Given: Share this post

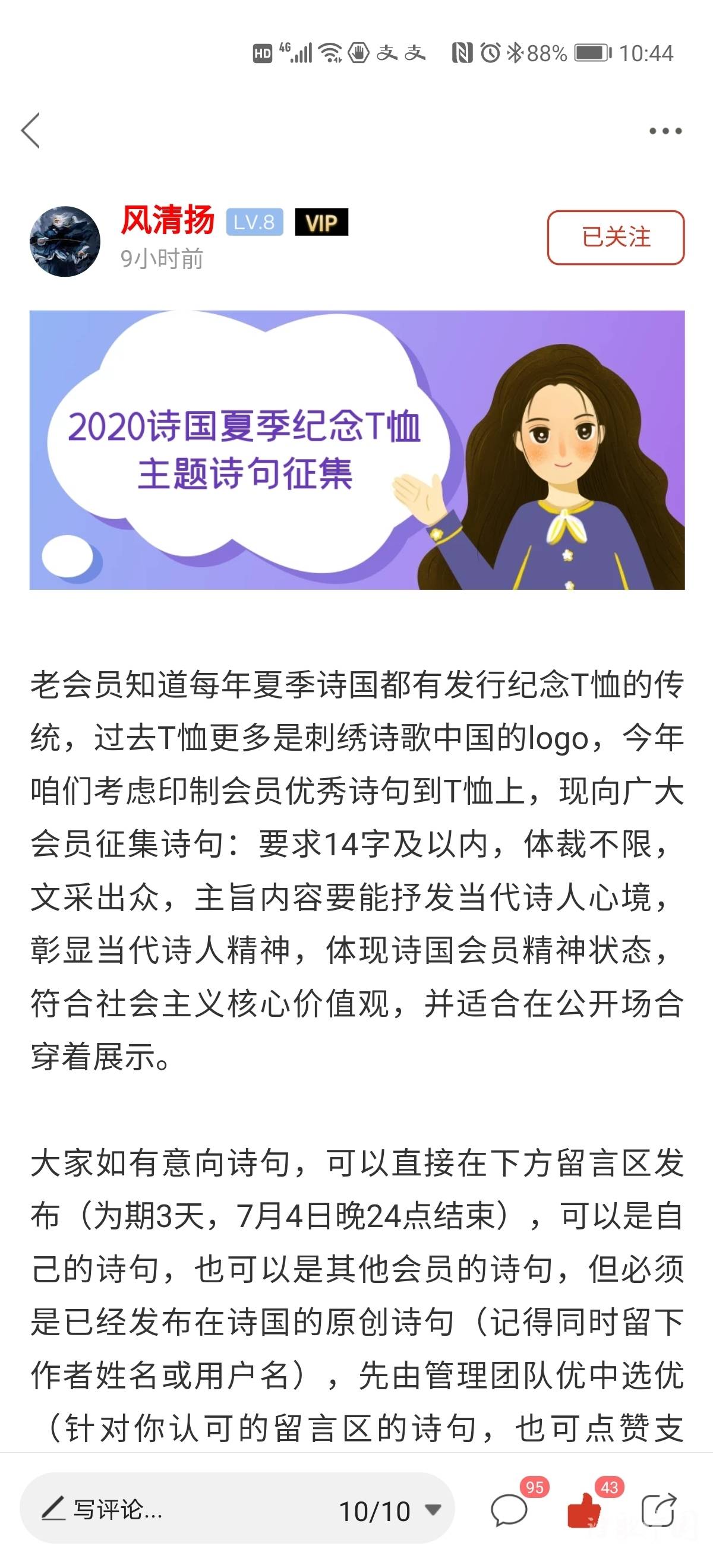Looking at the screenshot, I should tap(659, 1510).
